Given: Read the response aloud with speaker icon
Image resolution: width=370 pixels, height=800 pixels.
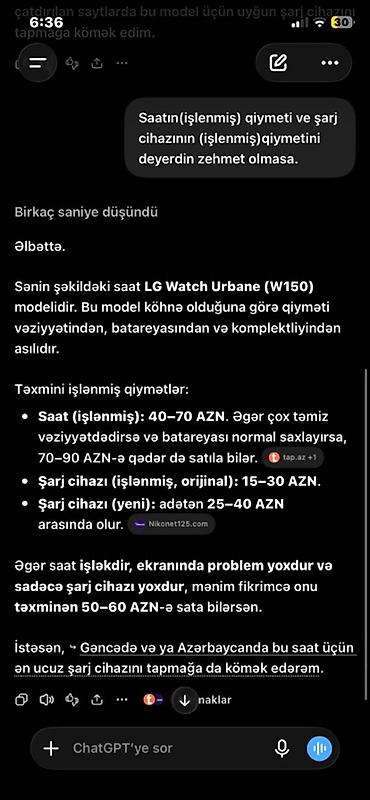Looking at the screenshot, I should pos(46,699).
